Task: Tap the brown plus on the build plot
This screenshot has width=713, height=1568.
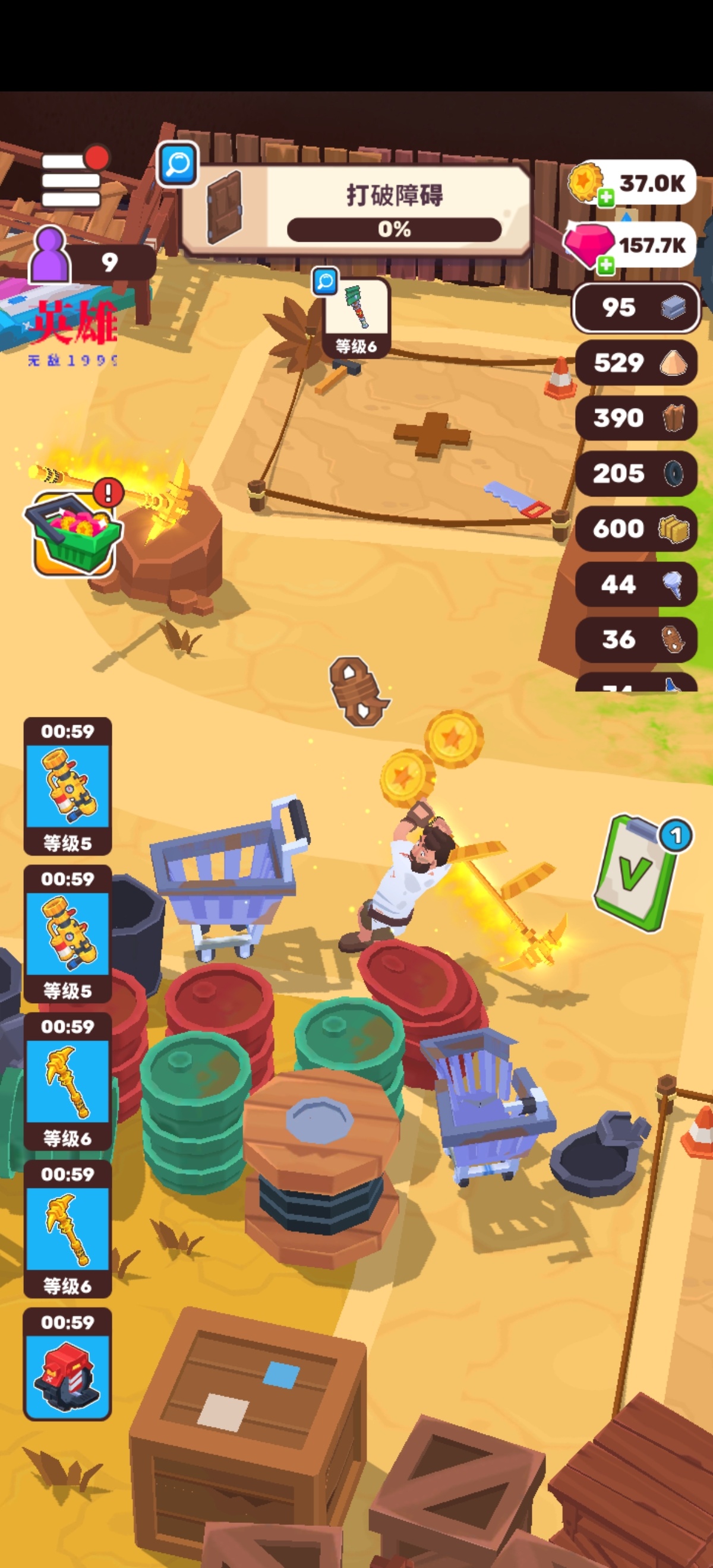Action: [432, 434]
